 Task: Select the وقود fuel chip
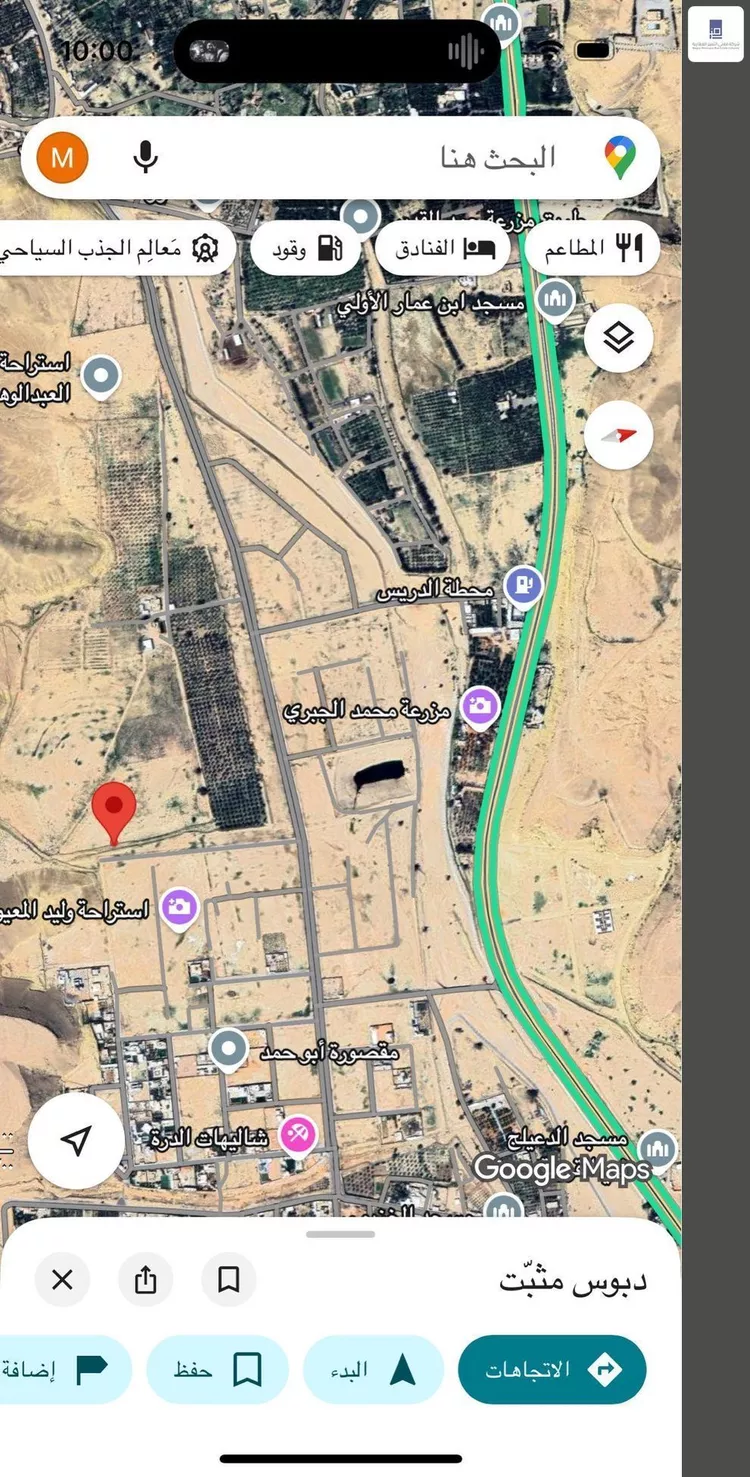pyautogui.click(x=305, y=249)
